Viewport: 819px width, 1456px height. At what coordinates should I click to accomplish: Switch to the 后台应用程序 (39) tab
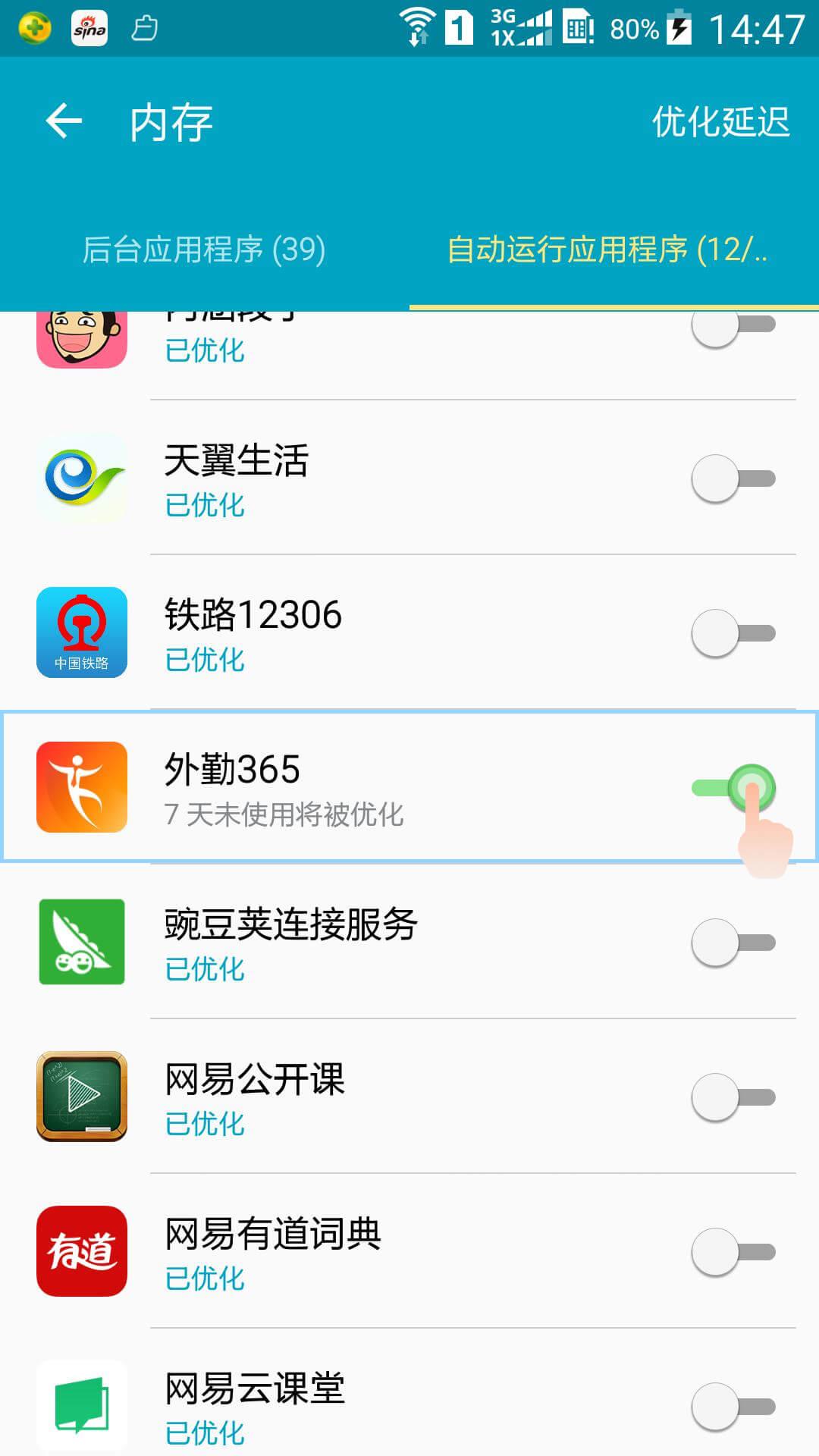coord(204,249)
